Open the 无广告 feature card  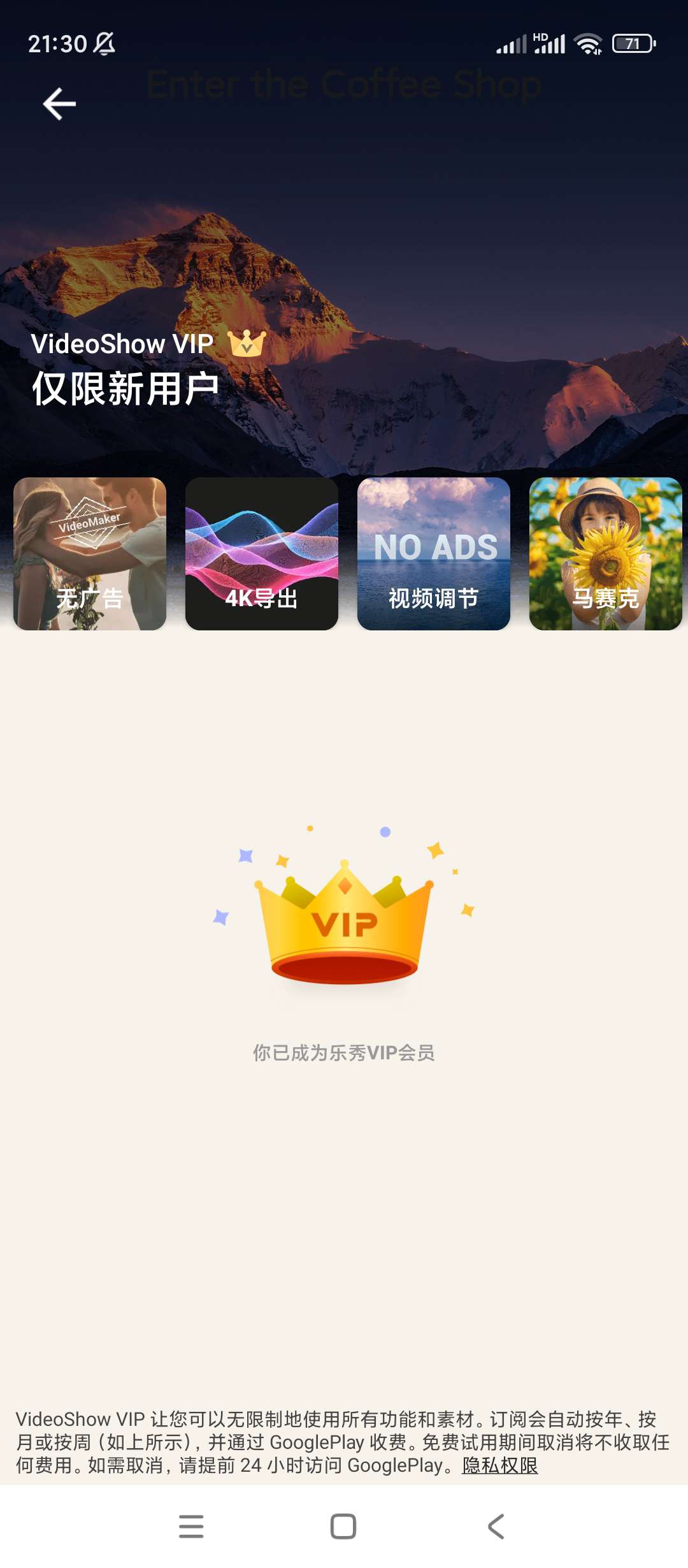tap(90, 553)
